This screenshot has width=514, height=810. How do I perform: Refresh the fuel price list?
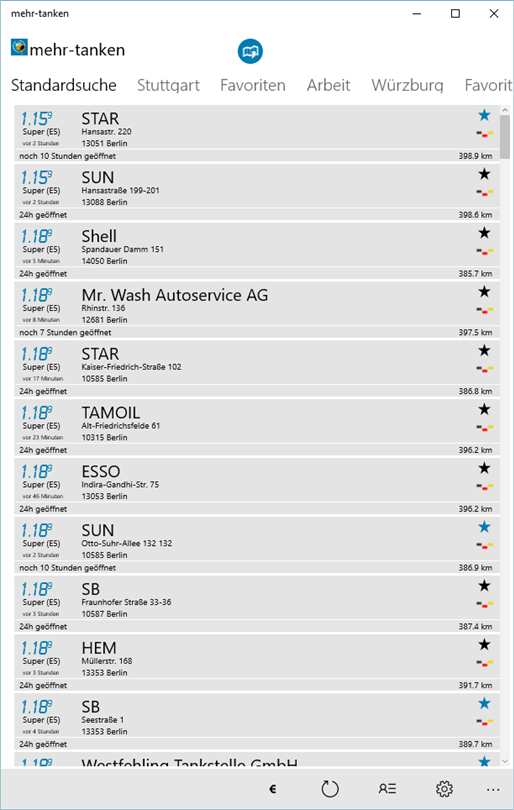point(330,789)
